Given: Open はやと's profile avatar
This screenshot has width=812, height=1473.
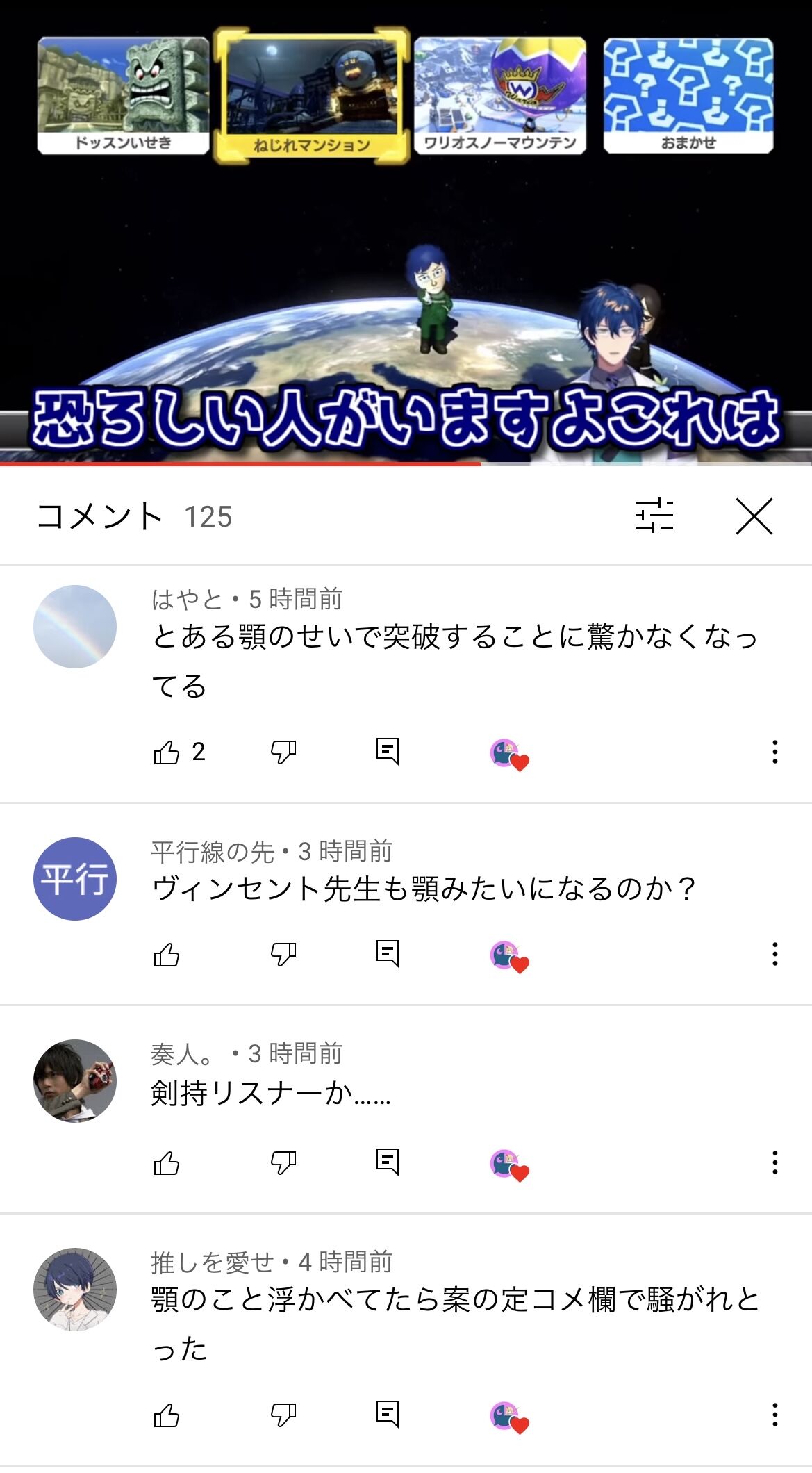Looking at the screenshot, I should tap(75, 627).
